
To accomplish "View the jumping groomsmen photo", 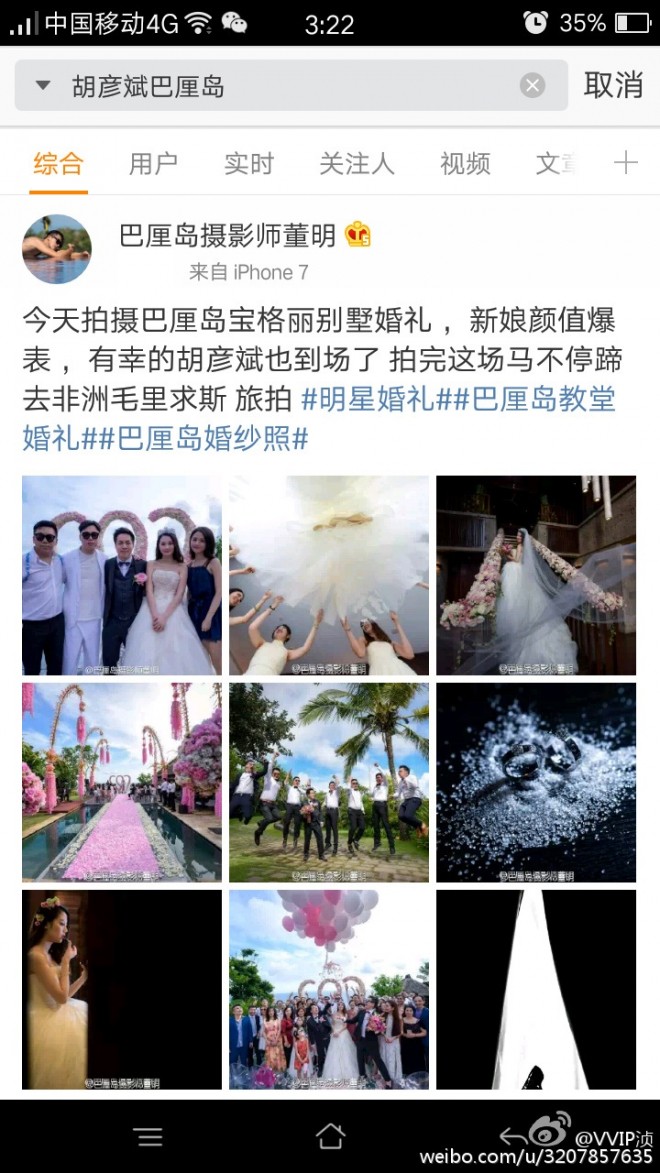I will (x=329, y=782).
